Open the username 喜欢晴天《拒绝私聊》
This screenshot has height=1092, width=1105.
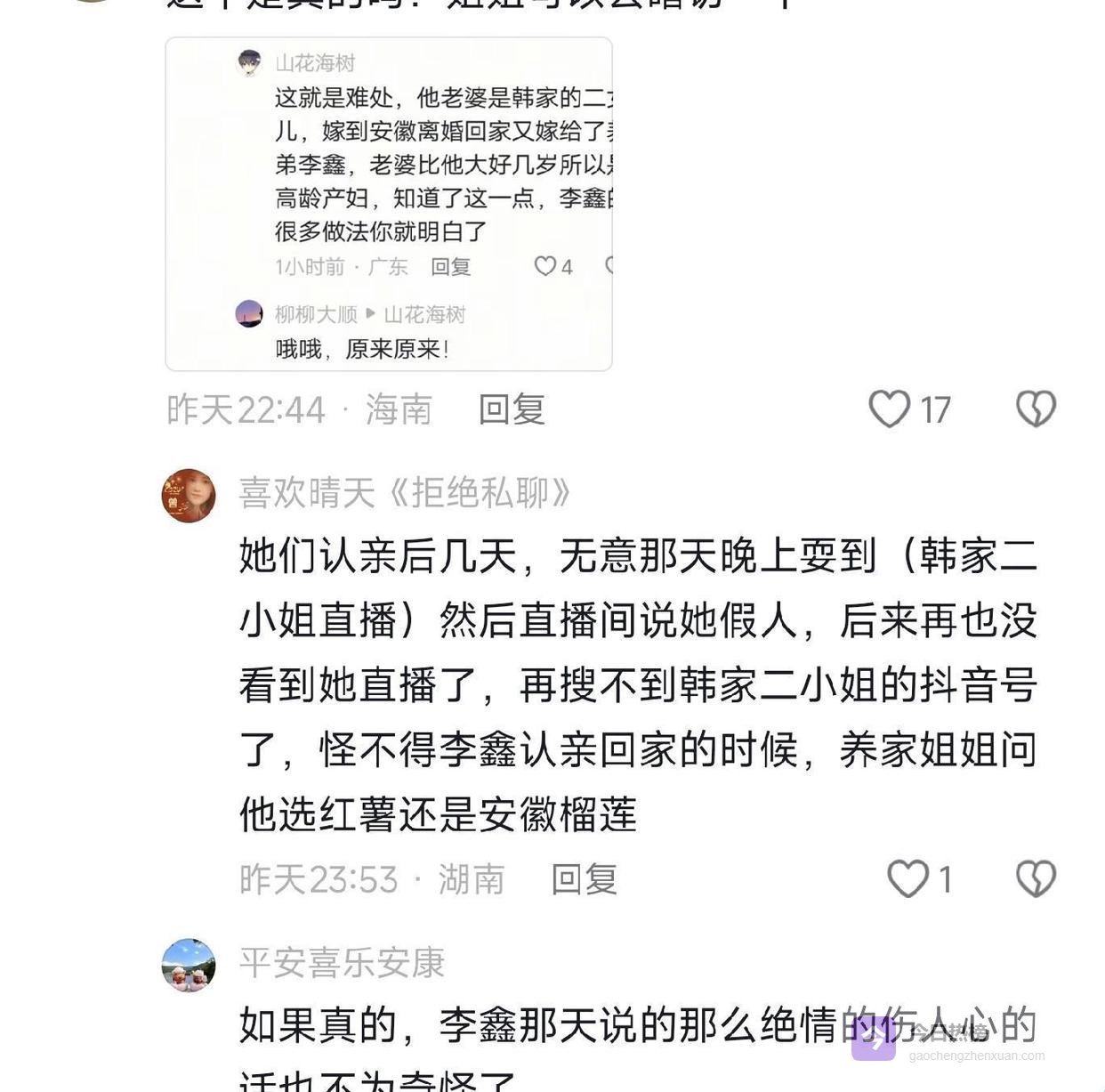(x=405, y=493)
